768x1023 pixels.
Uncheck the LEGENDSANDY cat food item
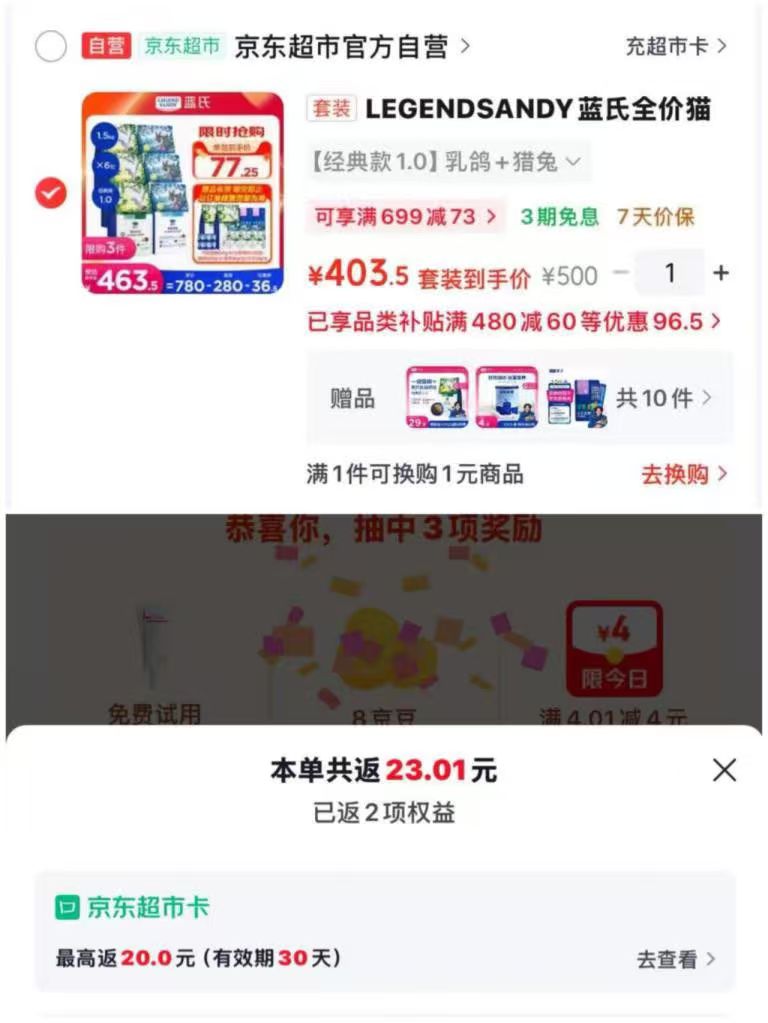pos(51,193)
